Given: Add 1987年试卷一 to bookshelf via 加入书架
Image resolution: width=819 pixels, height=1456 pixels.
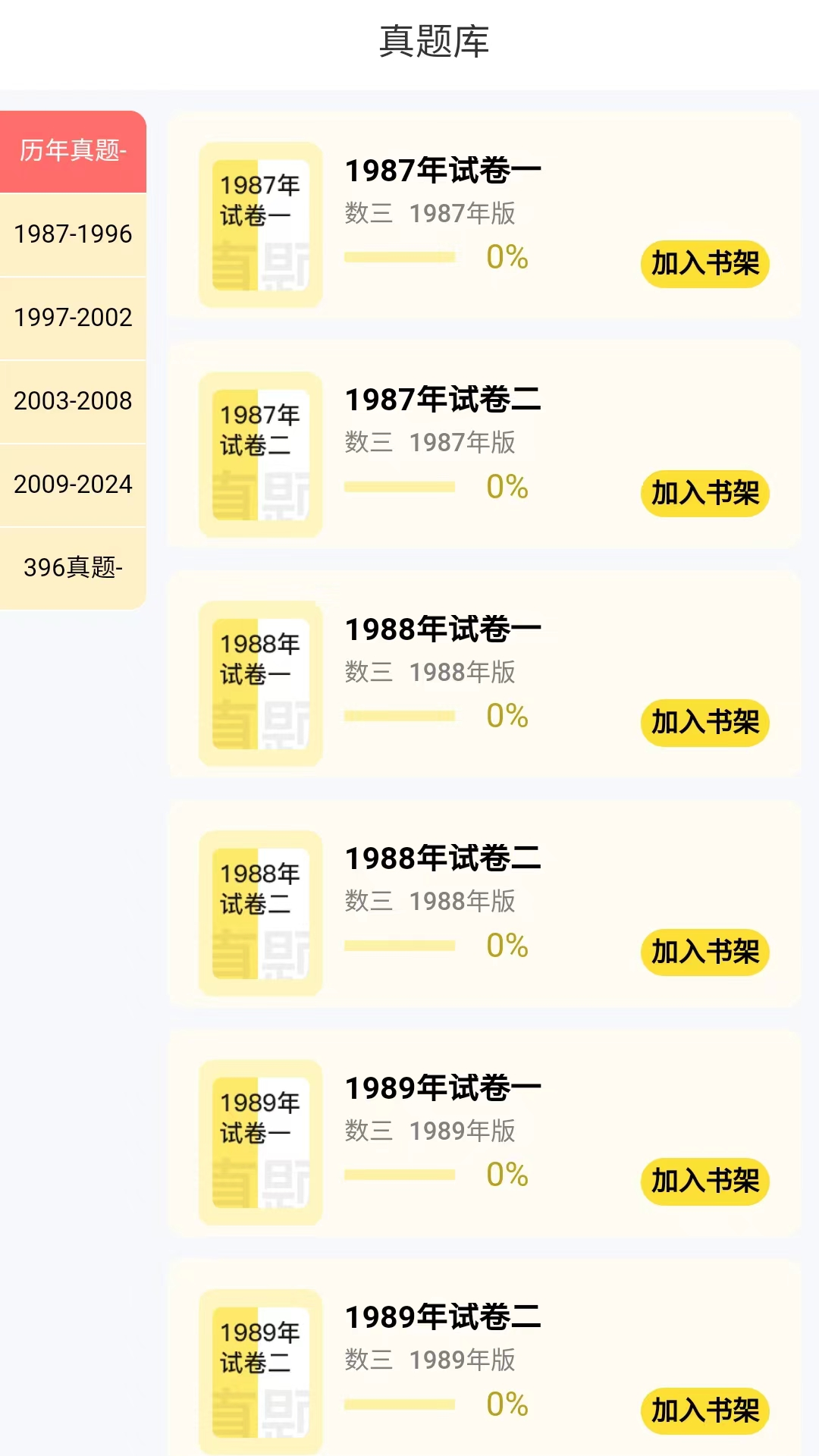Looking at the screenshot, I should 704,264.
